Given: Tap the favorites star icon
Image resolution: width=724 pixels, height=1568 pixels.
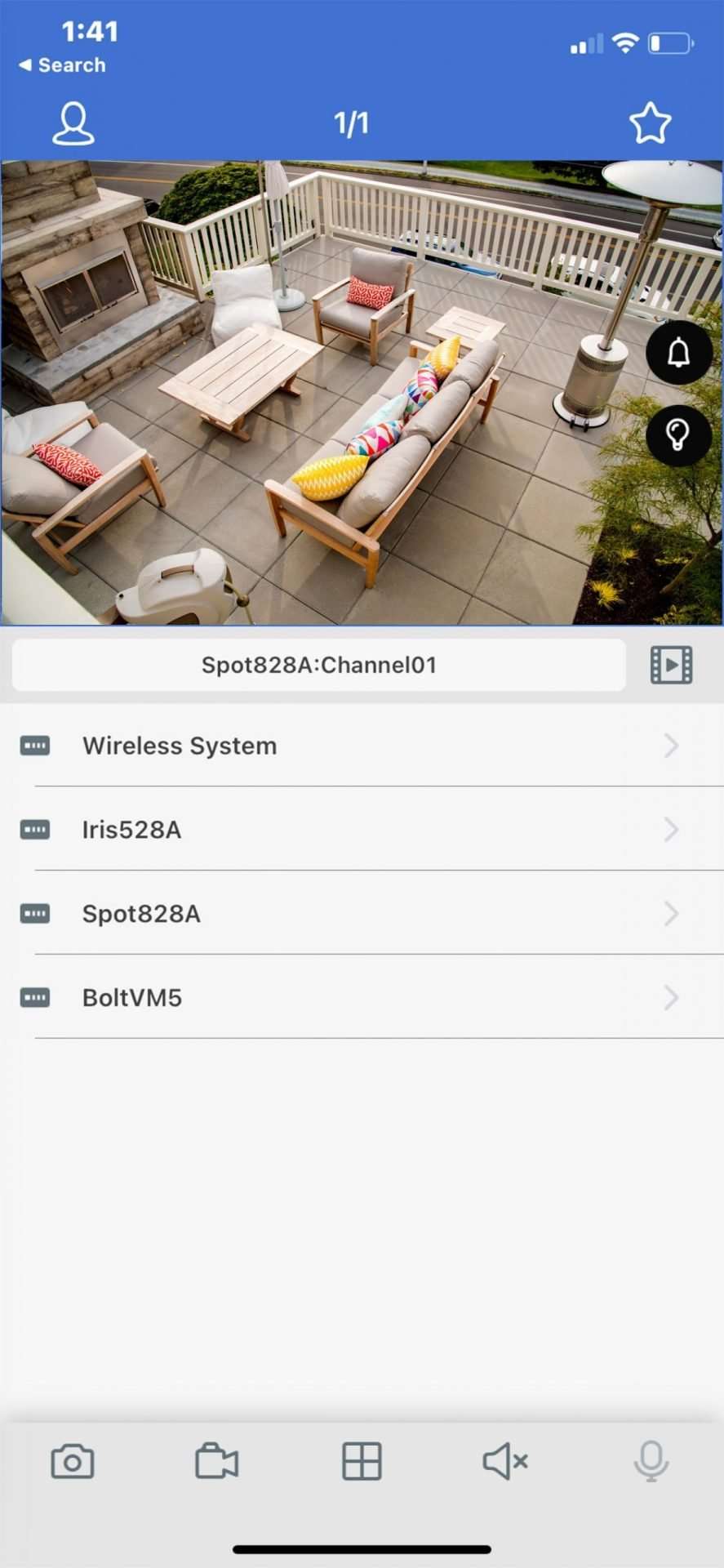Looking at the screenshot, I should [650, 123].
